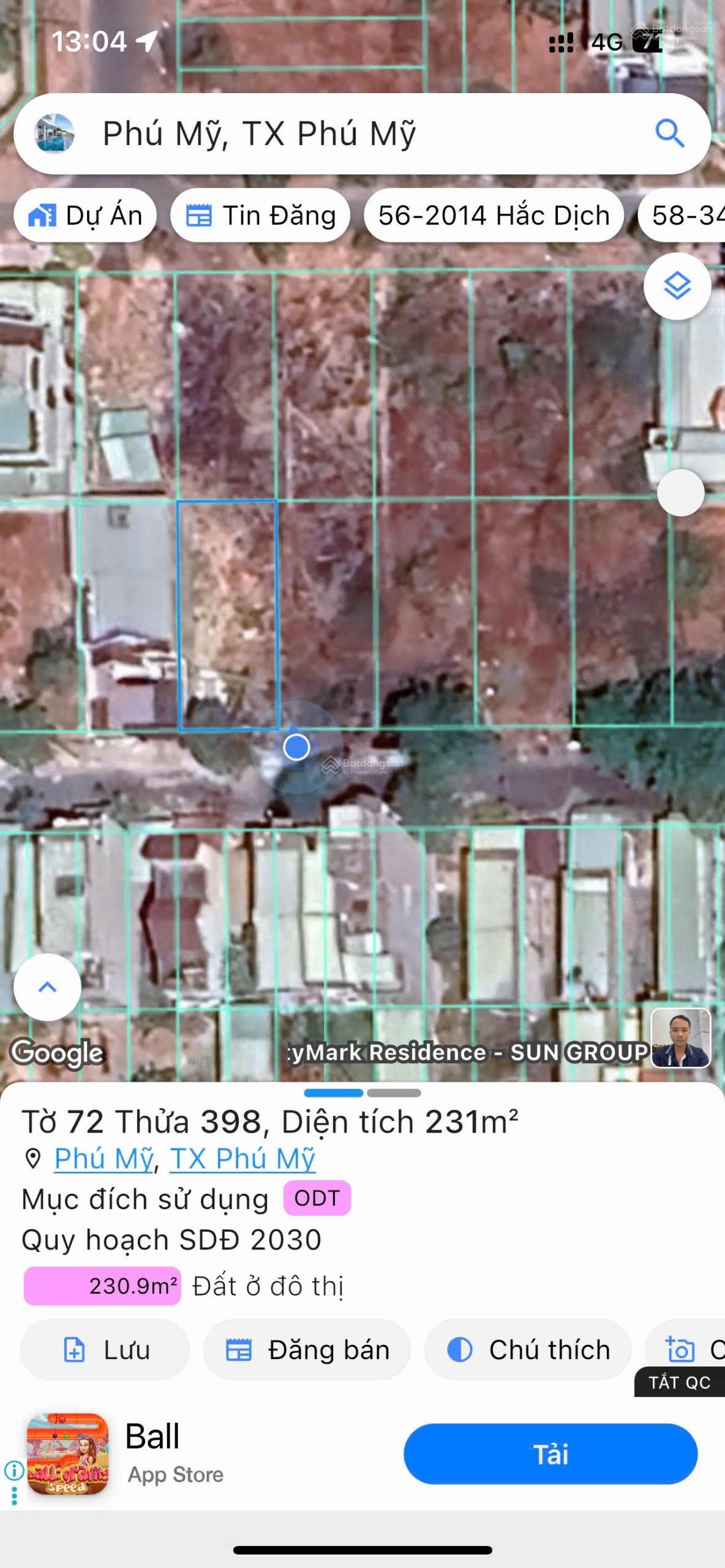This screenshot has height=1568, width=725.
Task: Open the map layers button
Action: pos(677,286)
